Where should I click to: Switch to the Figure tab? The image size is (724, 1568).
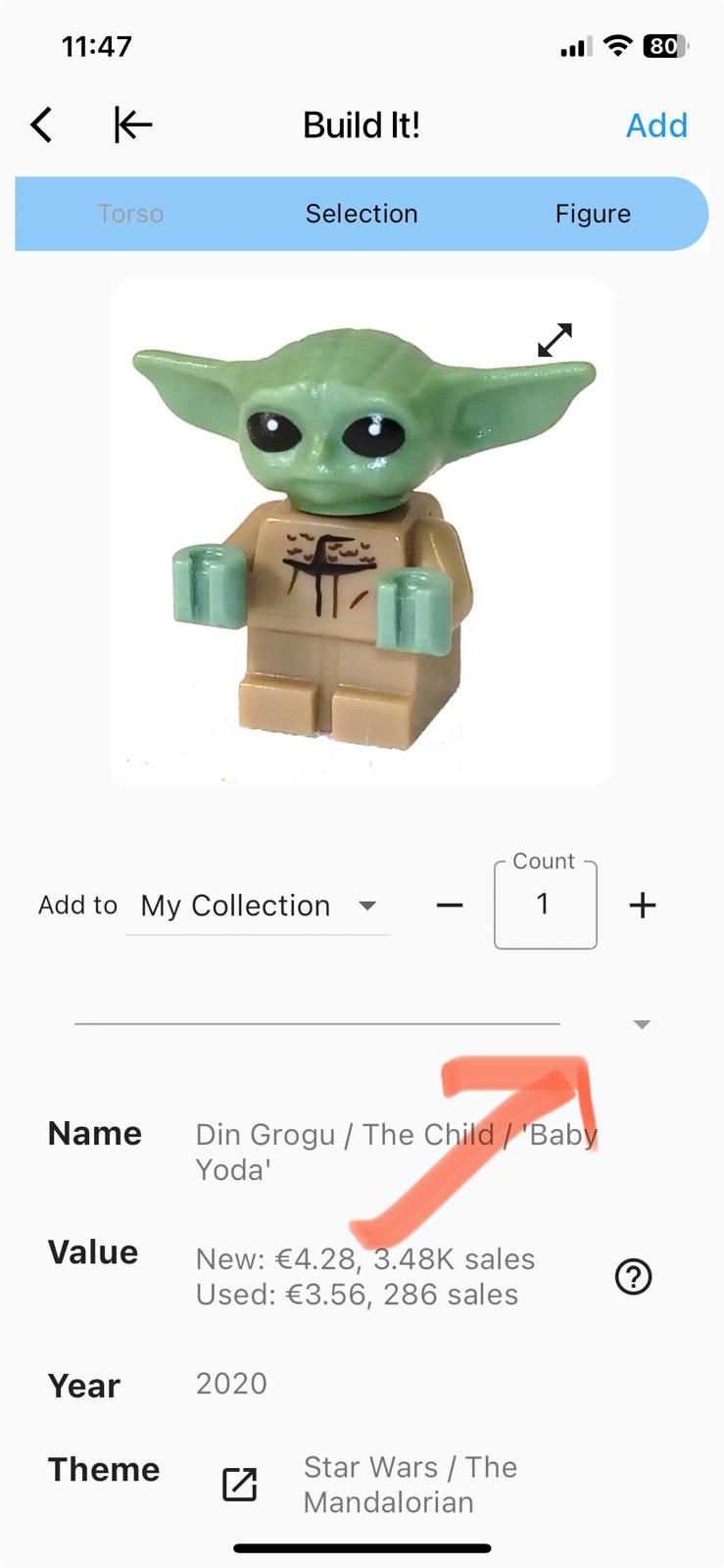coord(593,214)
